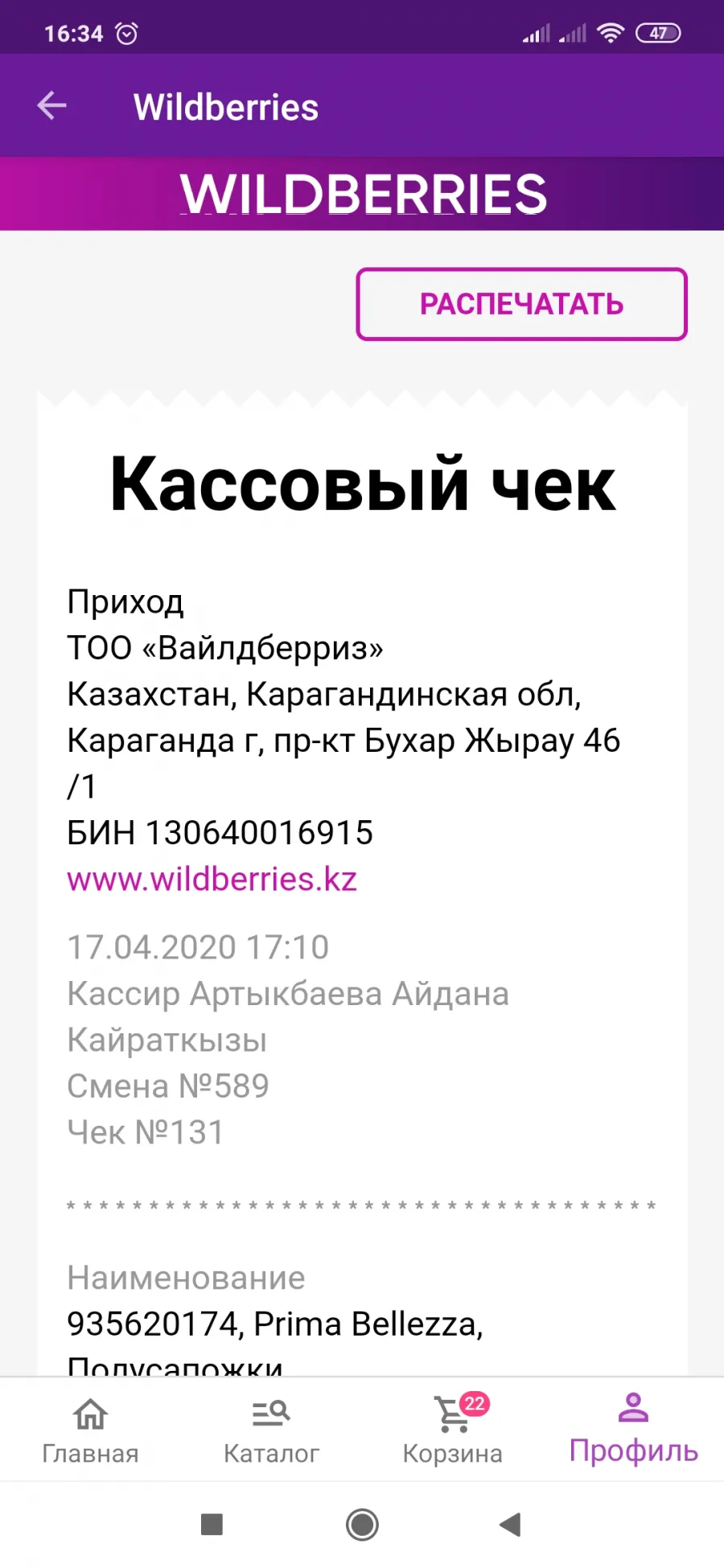Image resolution: width=724 pixels, height=1568 pixels.
Task: Tap the РАСПЕЧАТАТЬ button to print the receipt
Action: [x=521, y=304]
